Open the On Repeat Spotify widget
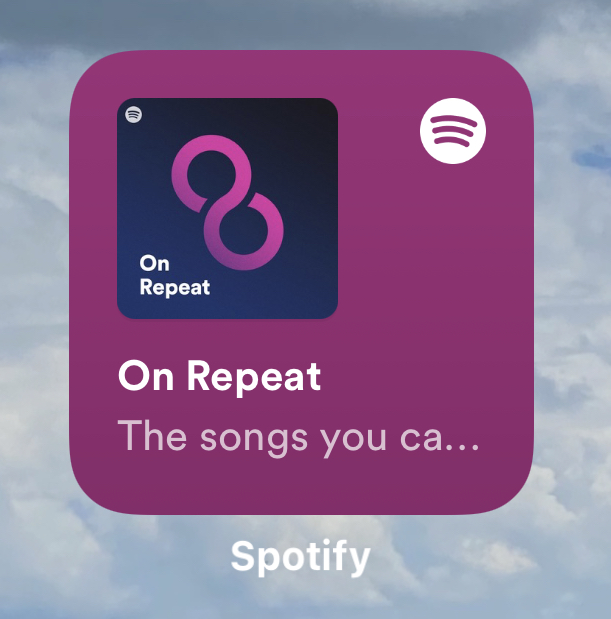The width and height of the screenshot is (611, 619). [300, 282]
